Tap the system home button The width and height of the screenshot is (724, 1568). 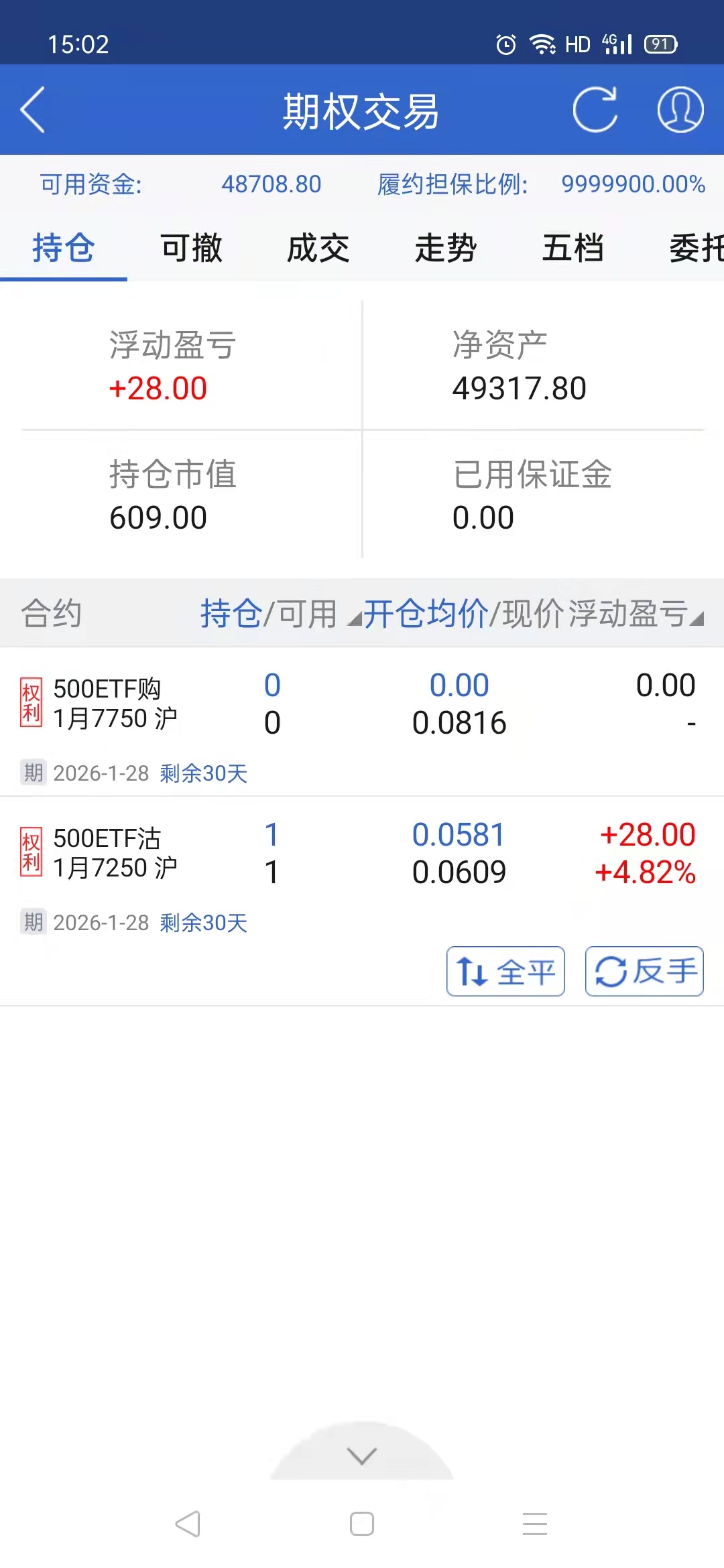[362, 1524]
